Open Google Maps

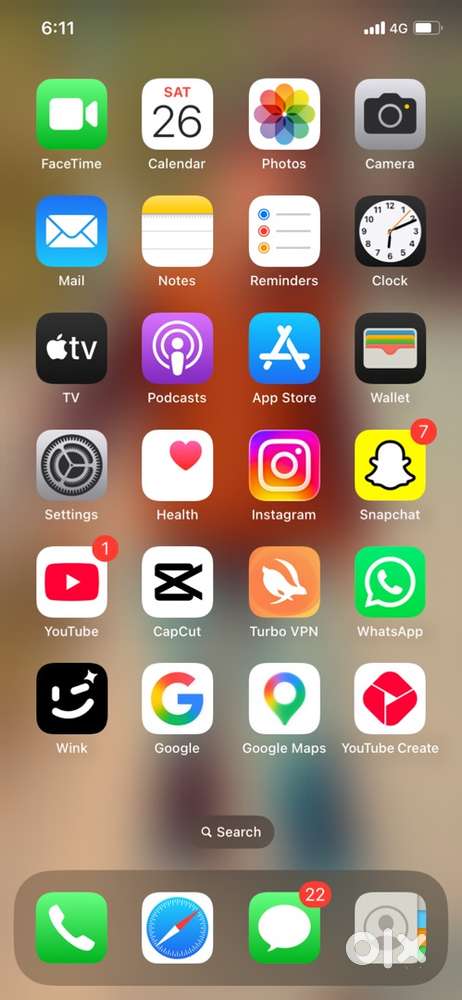pyautogui.click(x=284, y=698)
